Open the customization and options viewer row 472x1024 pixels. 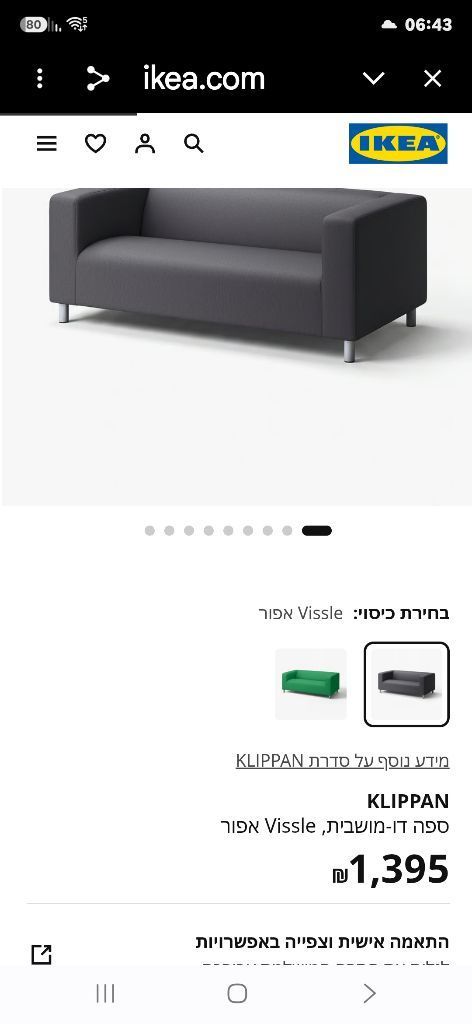click(x=238, y=950)
